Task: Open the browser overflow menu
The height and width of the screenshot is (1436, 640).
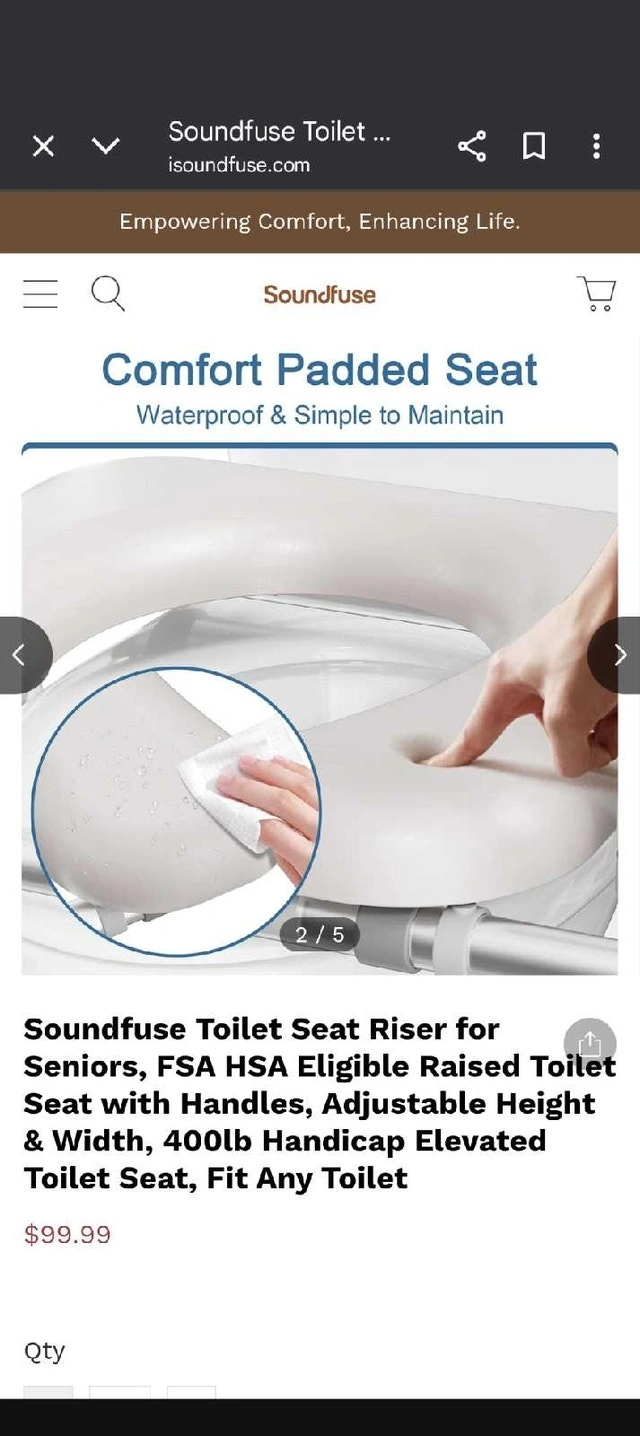Action: click(x=596, y=146)
